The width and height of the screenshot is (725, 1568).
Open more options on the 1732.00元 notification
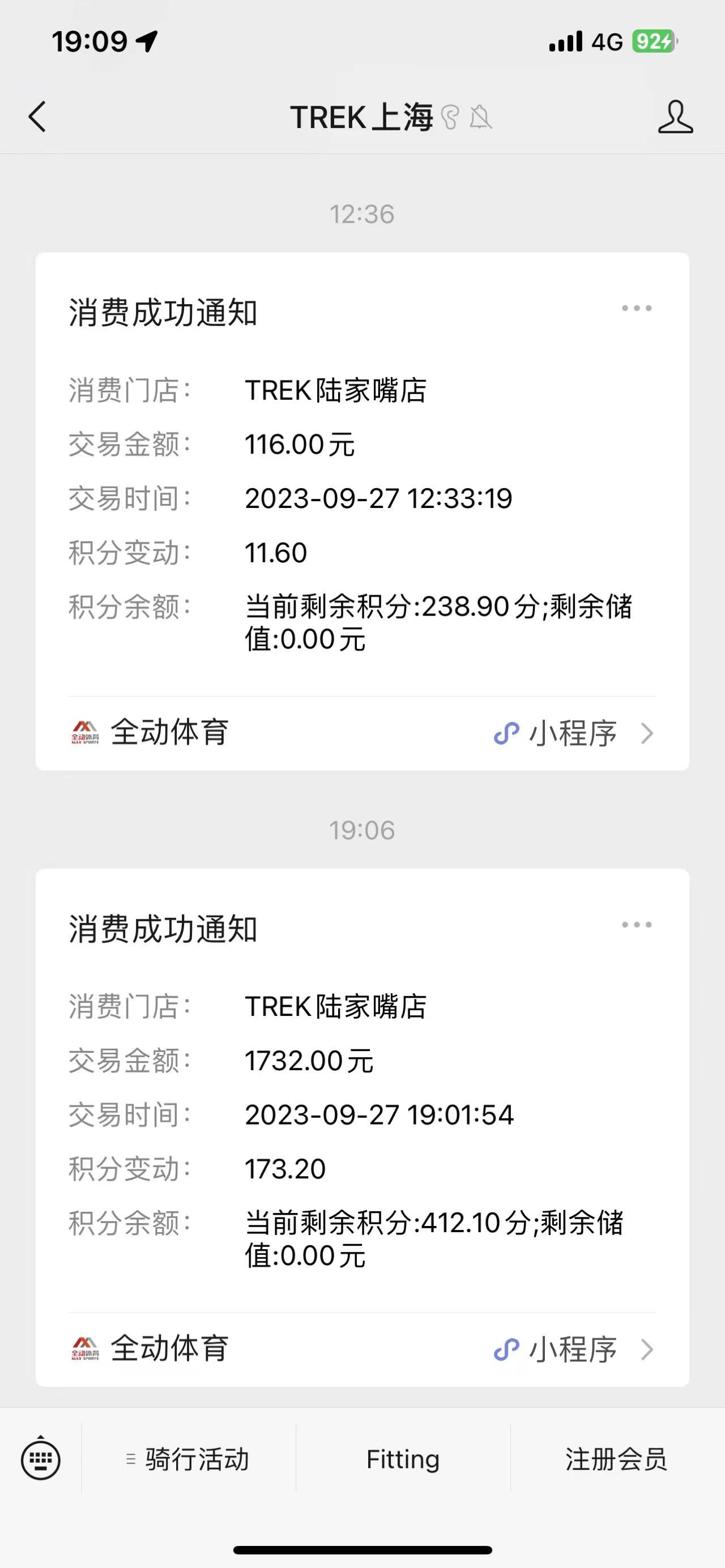[637, 925]
